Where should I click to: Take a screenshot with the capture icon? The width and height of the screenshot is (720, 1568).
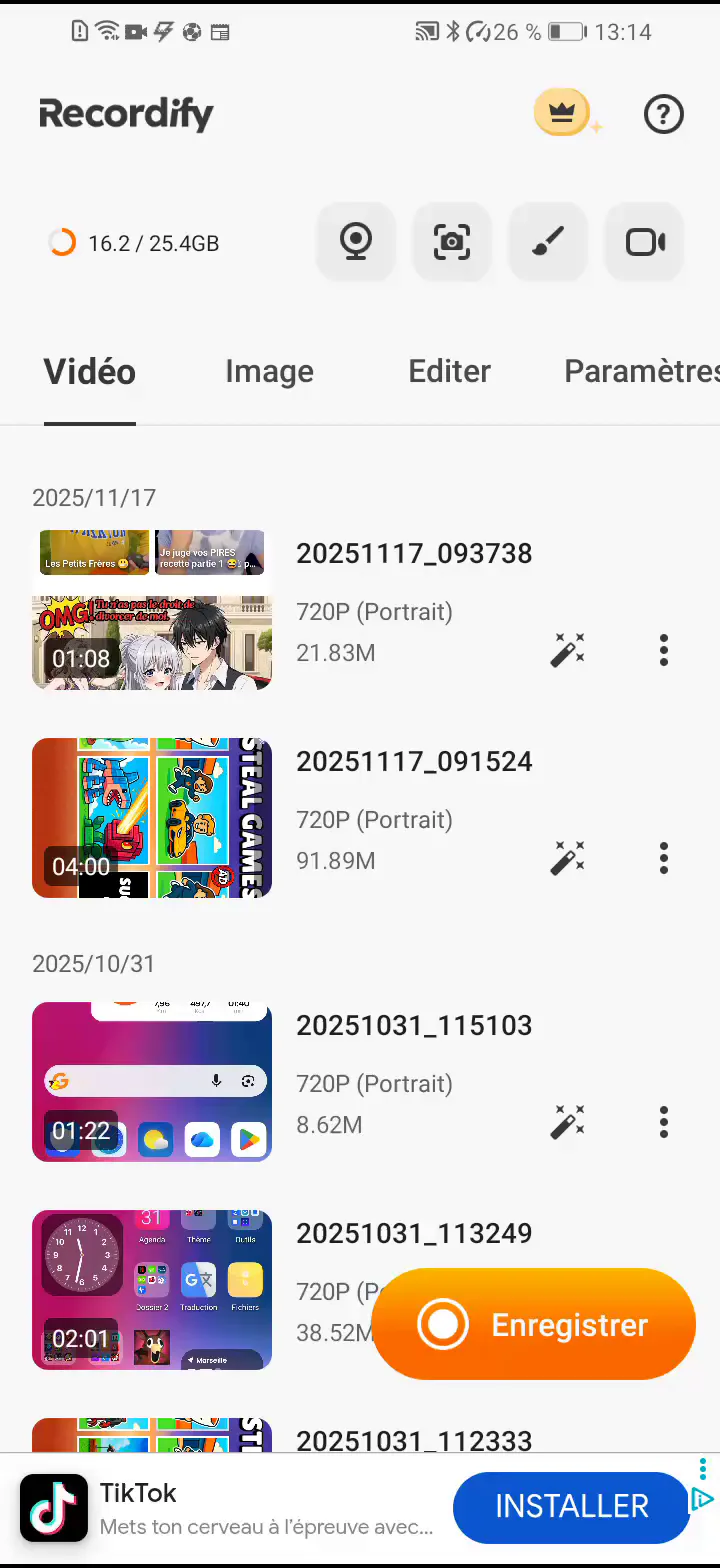pos(452,242)
